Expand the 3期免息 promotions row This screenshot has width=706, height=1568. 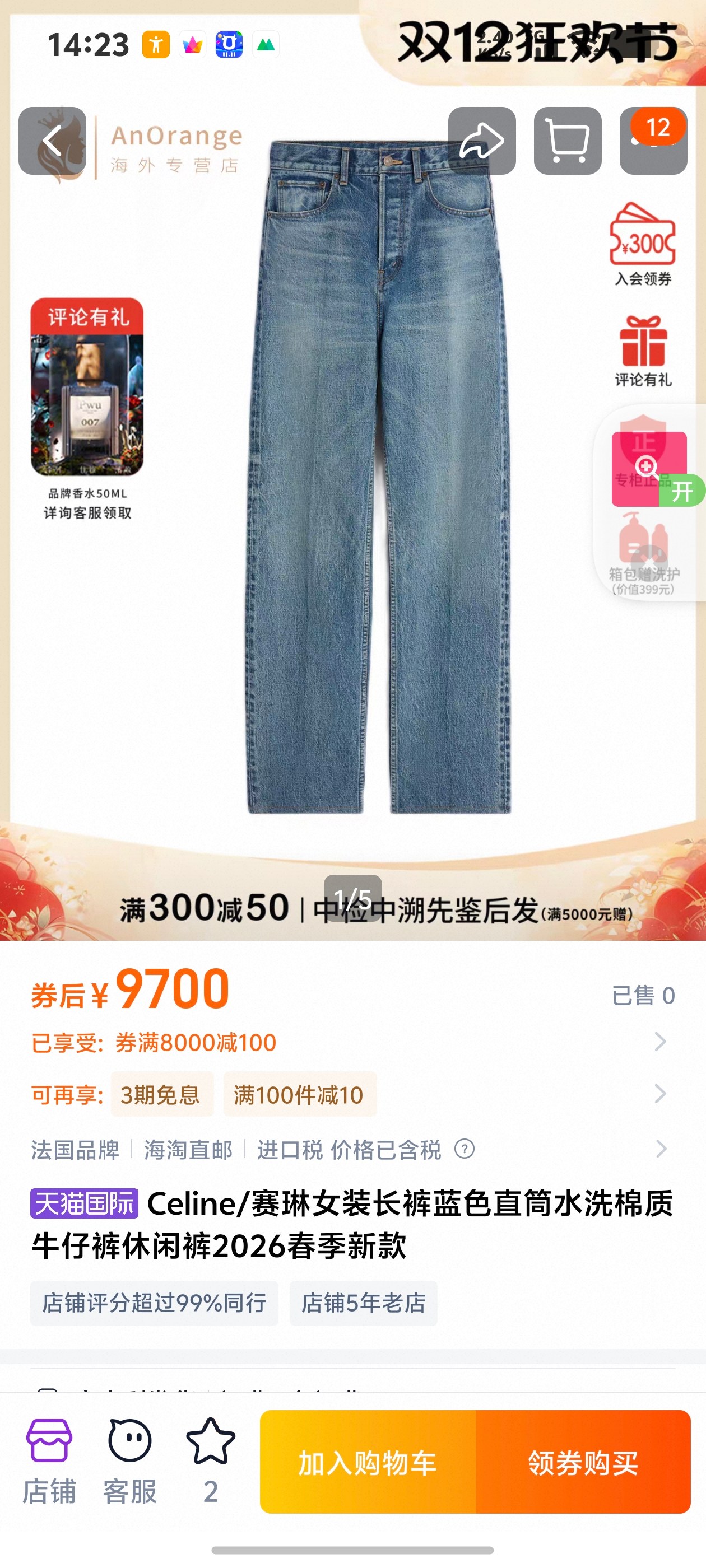tap(352, 1094)
